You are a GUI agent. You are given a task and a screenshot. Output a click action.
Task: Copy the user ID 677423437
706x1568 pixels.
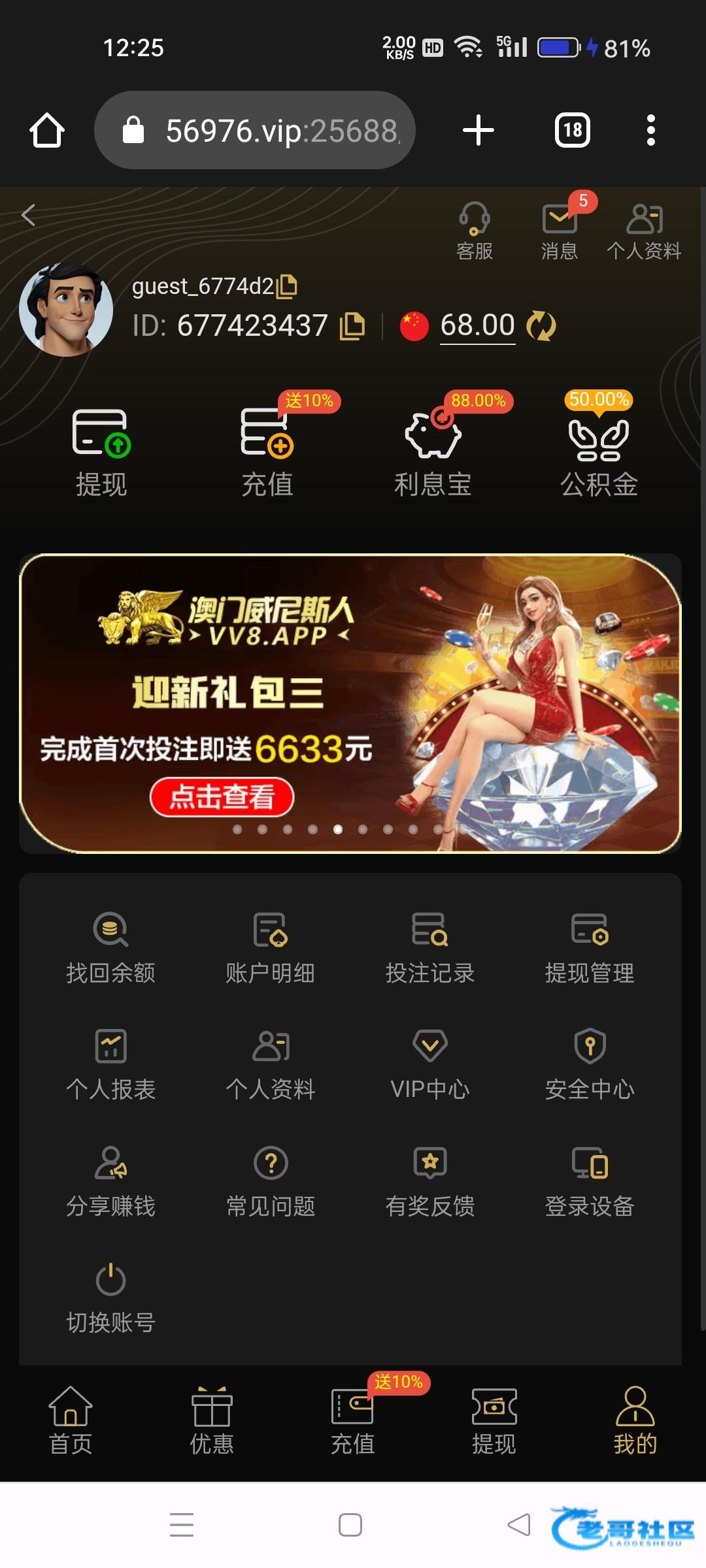352,326
